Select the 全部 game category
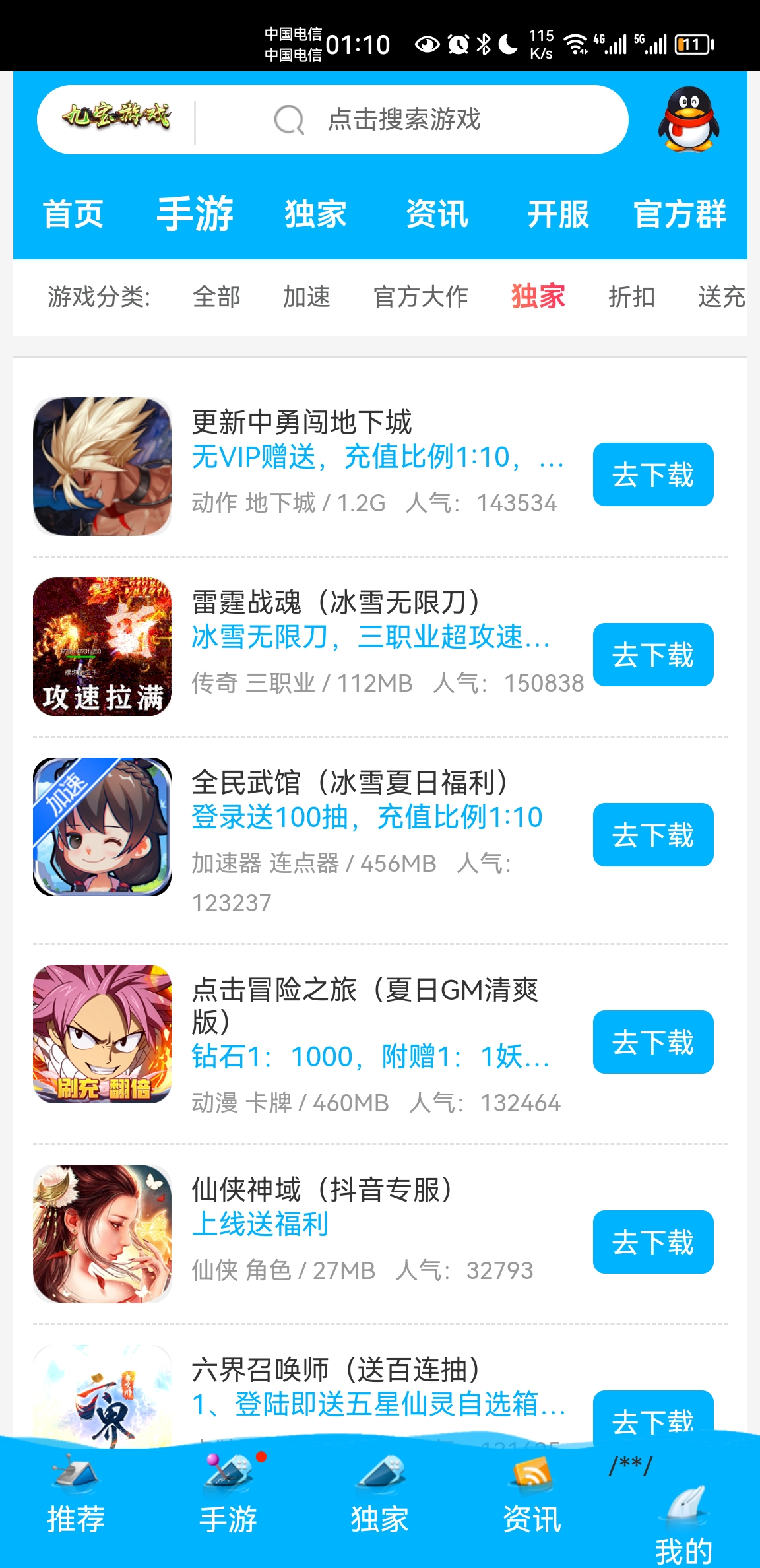 pos(216,296)
